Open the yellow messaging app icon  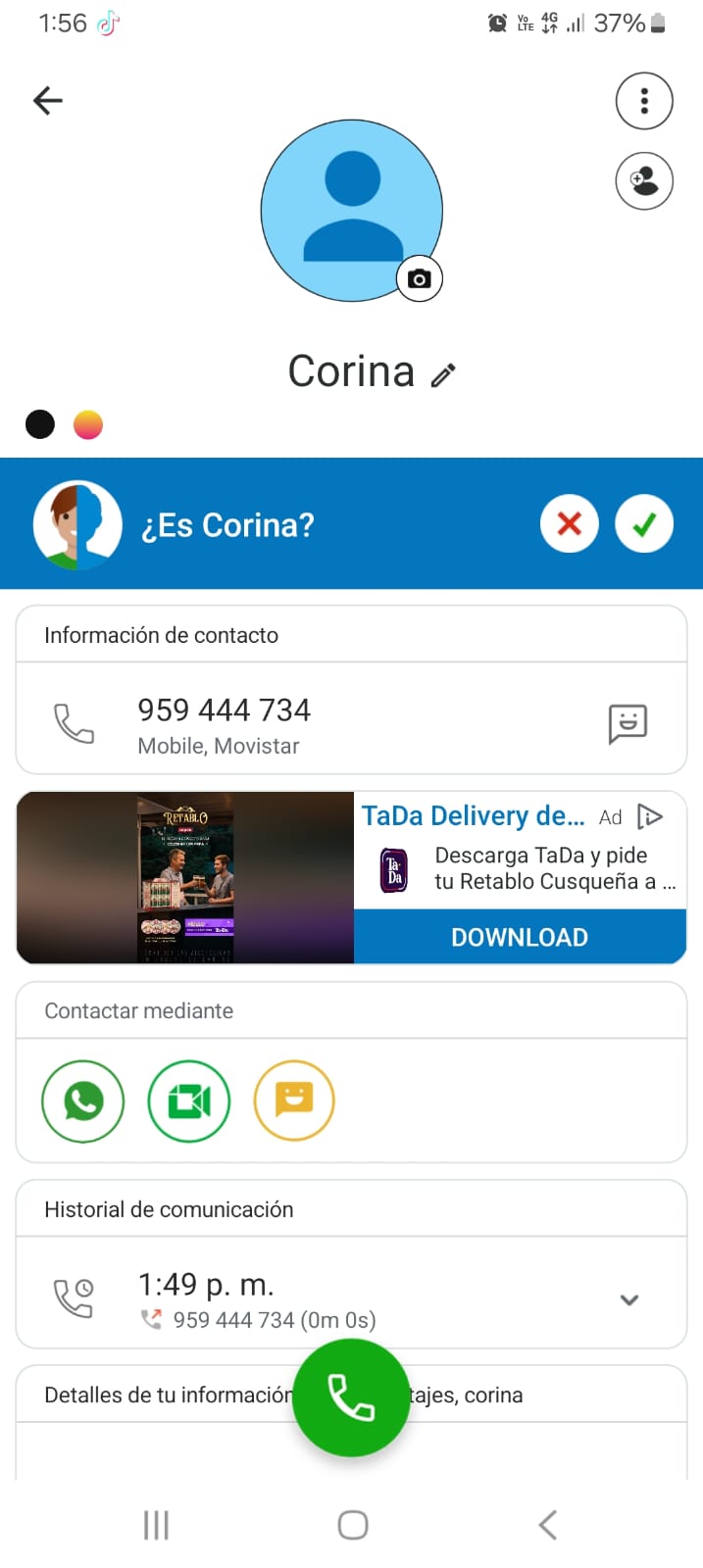(x=293, y=1101)
